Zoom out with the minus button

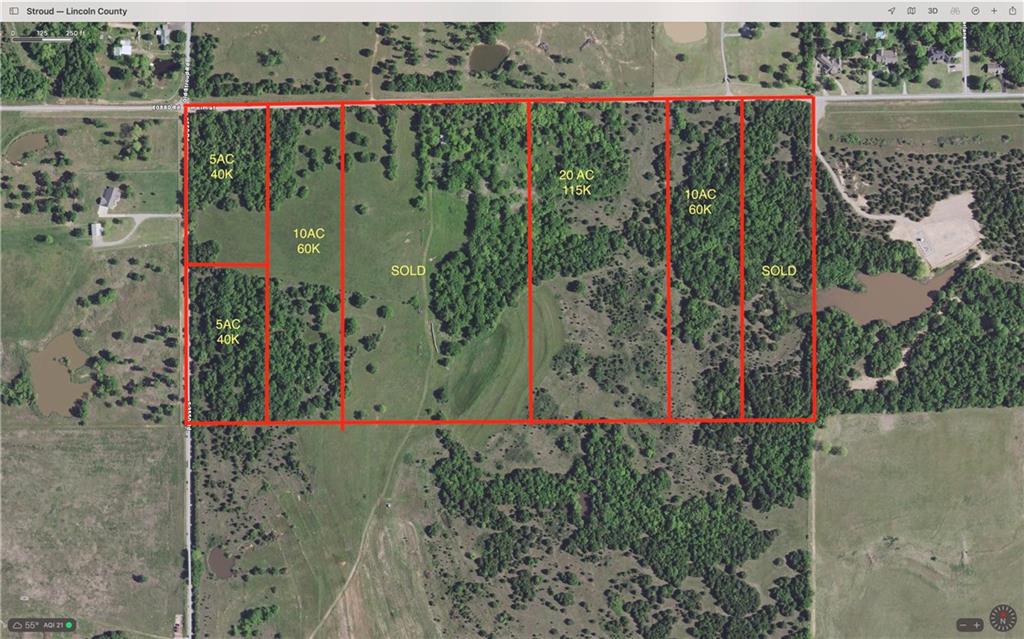[963, 625]
